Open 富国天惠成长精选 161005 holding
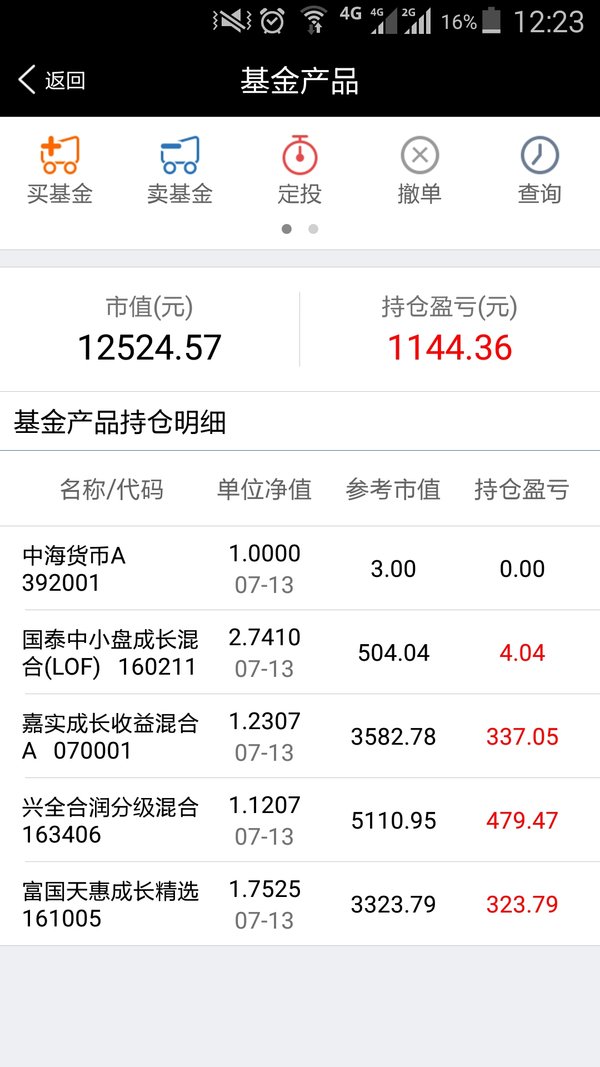 tap(300, 904)
